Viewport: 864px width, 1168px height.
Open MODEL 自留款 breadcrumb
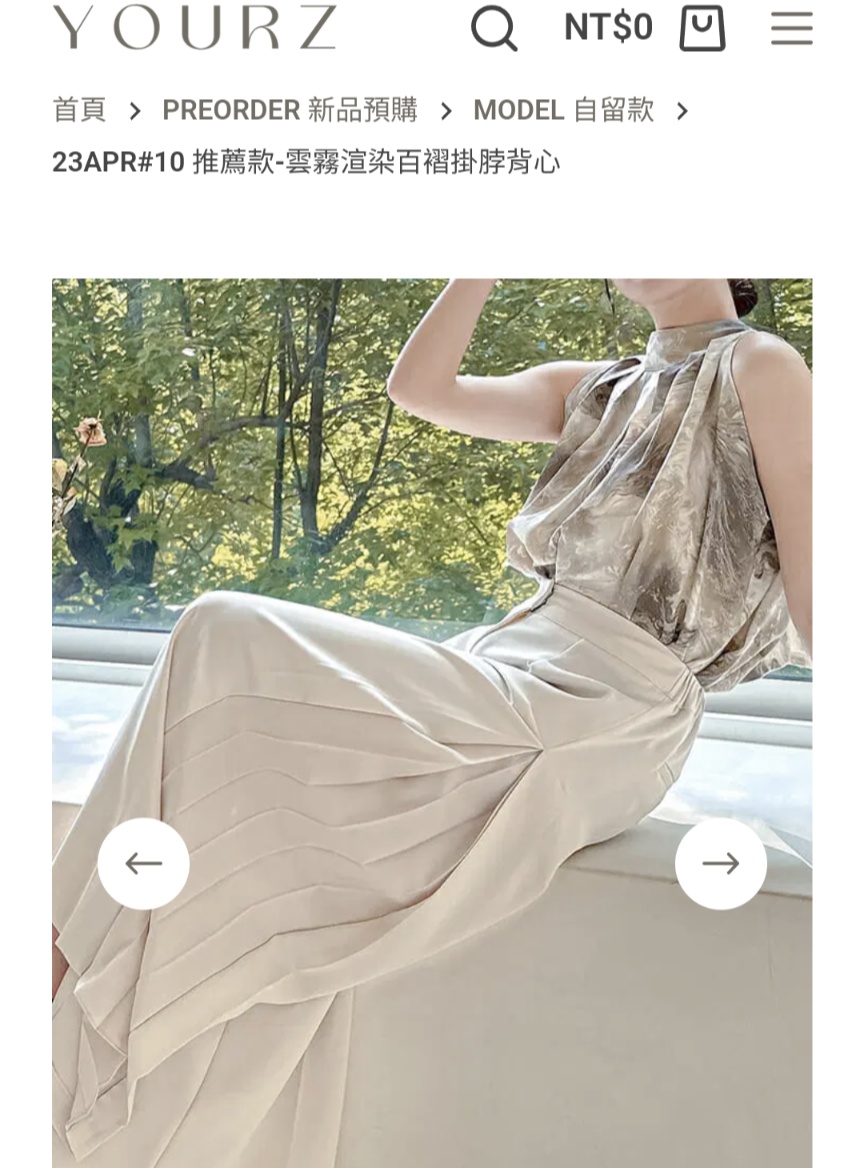click(x=564, y=110)
